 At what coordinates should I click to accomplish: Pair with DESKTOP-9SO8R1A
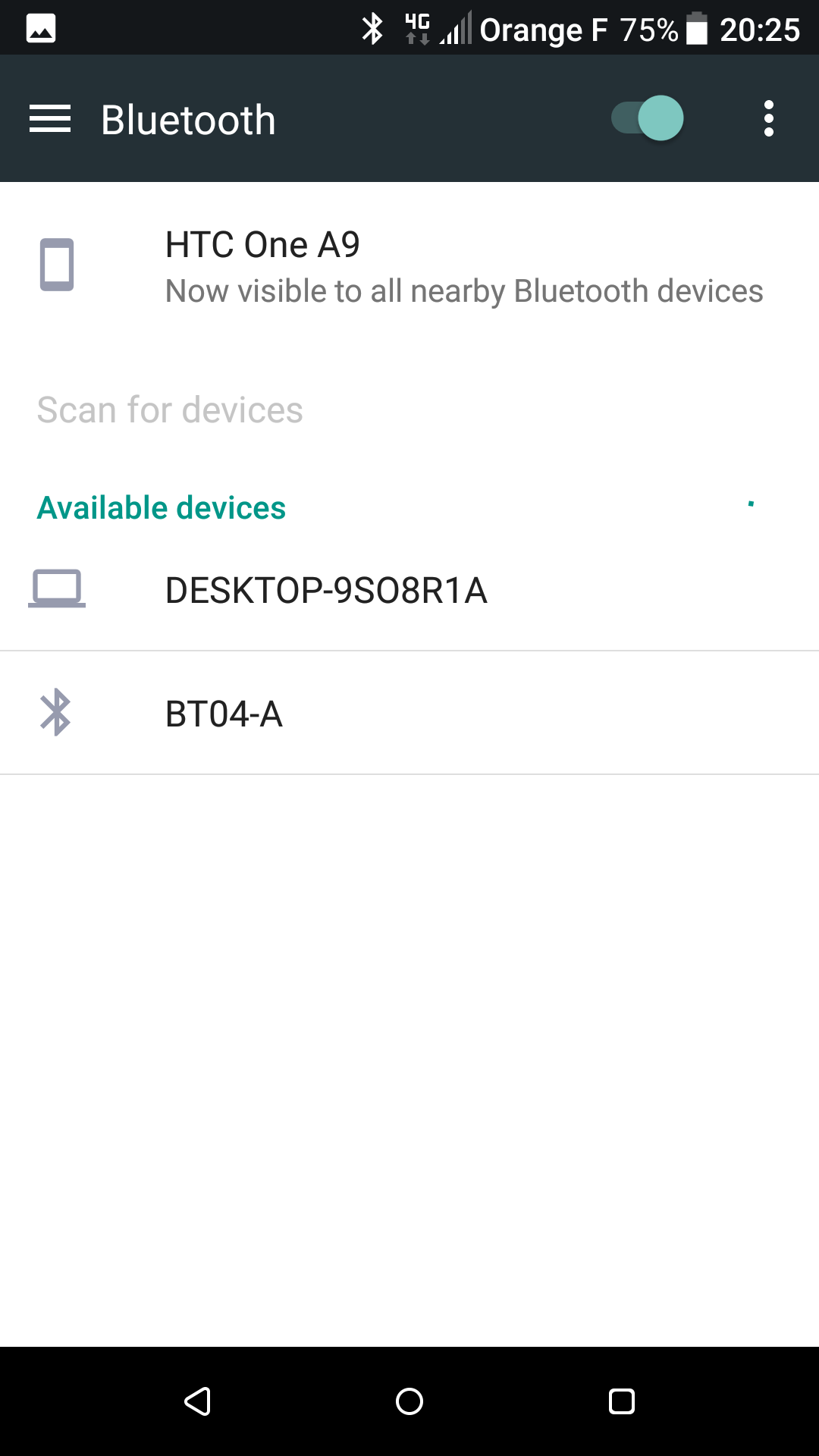tap(409, 590)
